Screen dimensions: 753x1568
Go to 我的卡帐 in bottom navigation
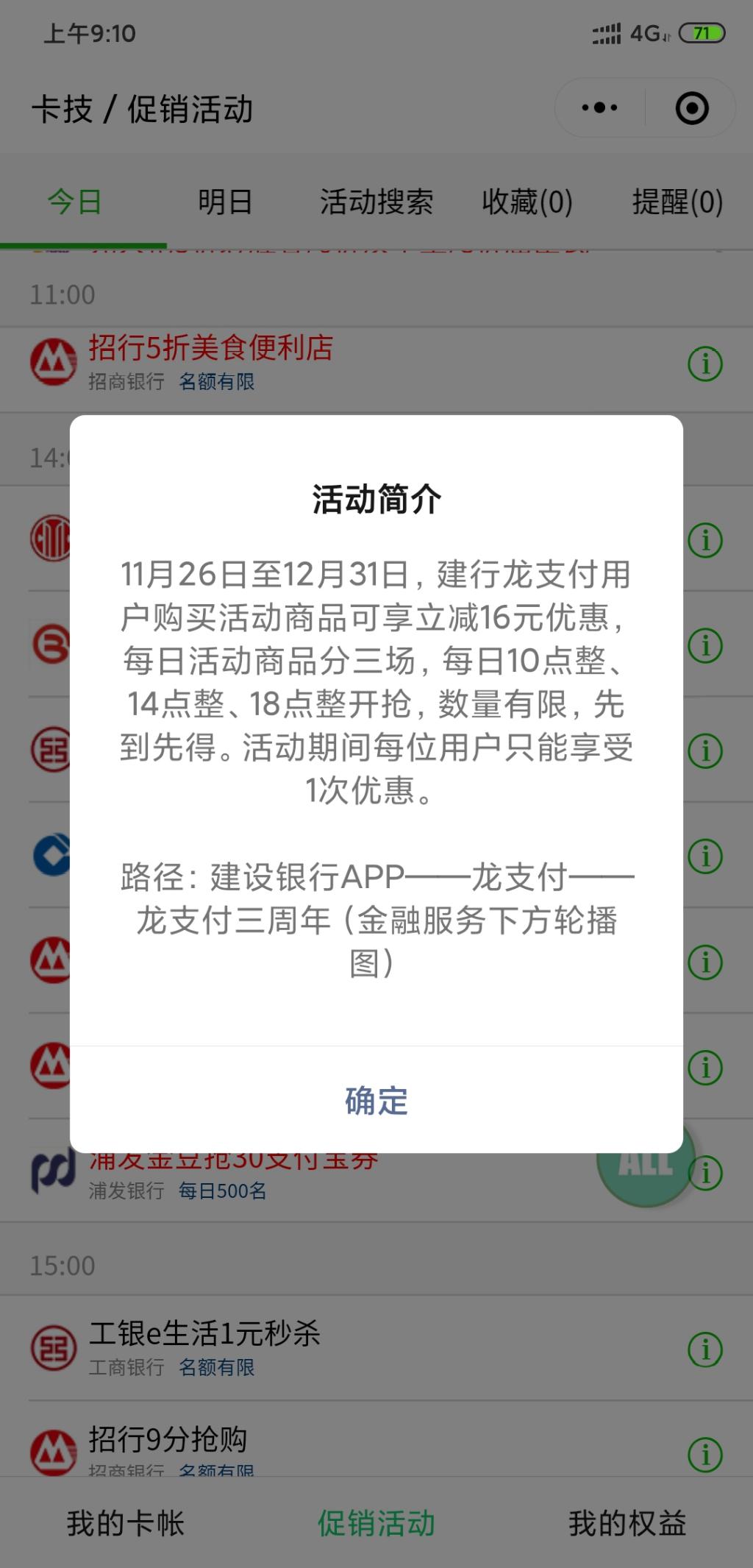125,1523
